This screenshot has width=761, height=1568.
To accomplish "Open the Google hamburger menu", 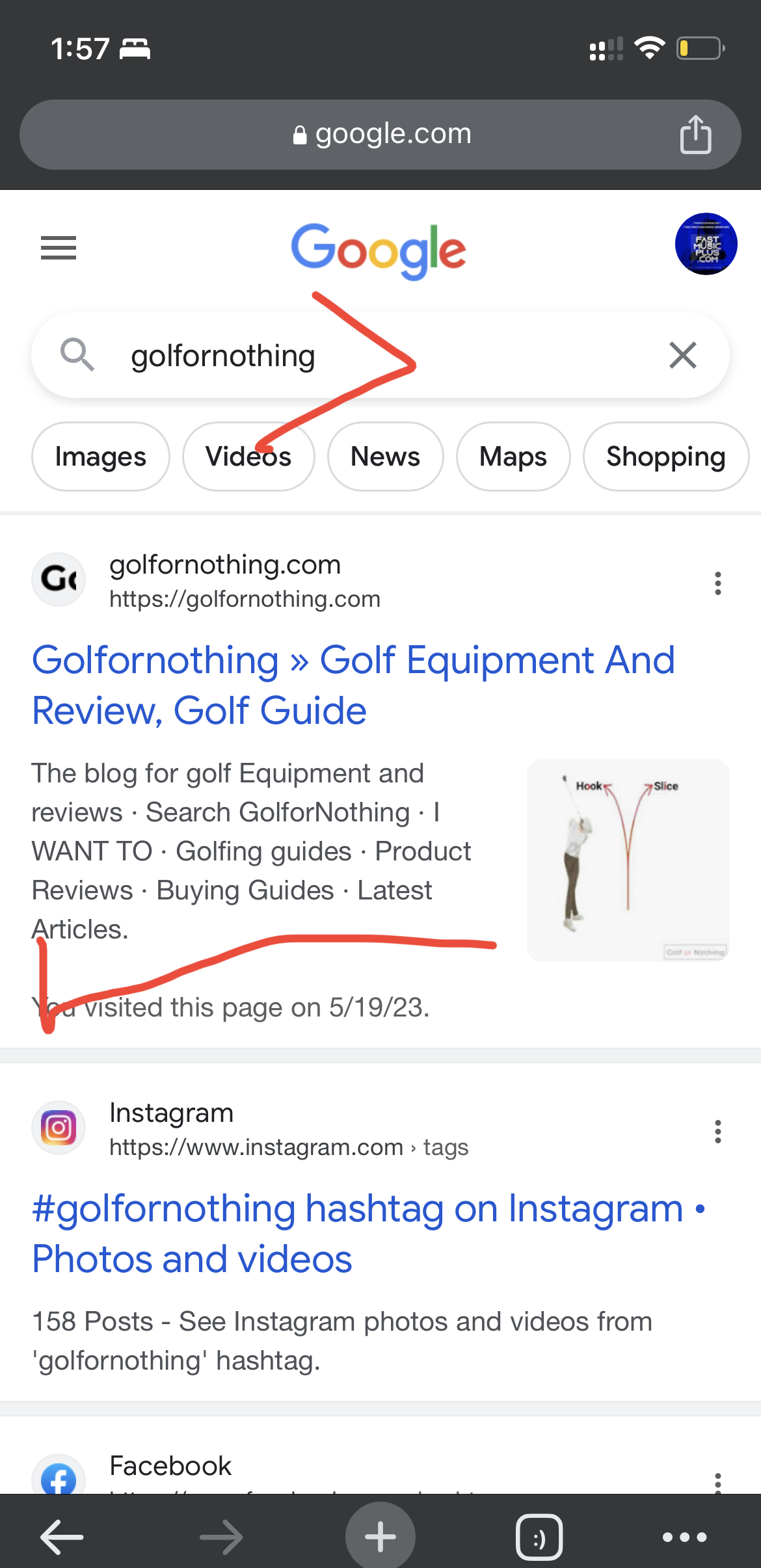I will [59, 248].
